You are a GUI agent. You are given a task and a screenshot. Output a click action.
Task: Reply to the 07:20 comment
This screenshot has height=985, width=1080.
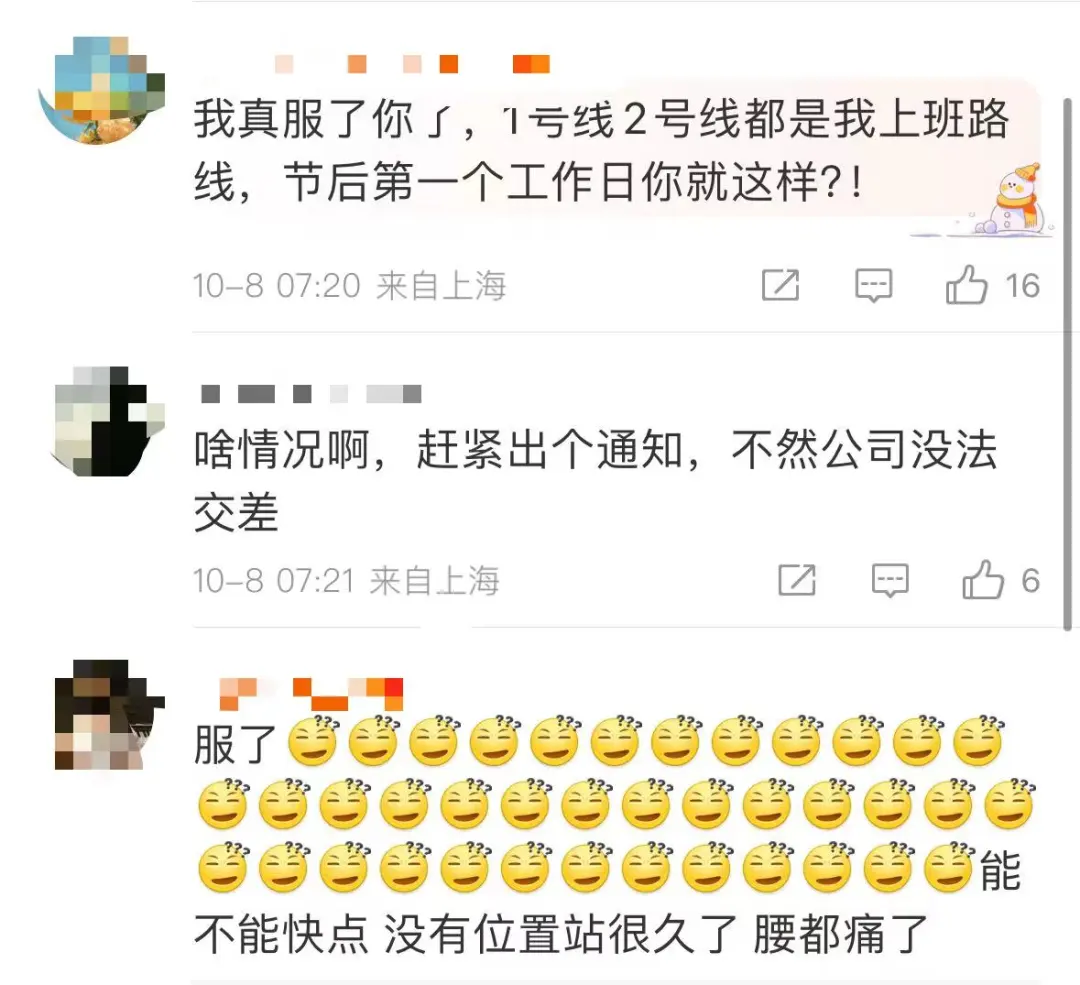click(x=873, y=286)
